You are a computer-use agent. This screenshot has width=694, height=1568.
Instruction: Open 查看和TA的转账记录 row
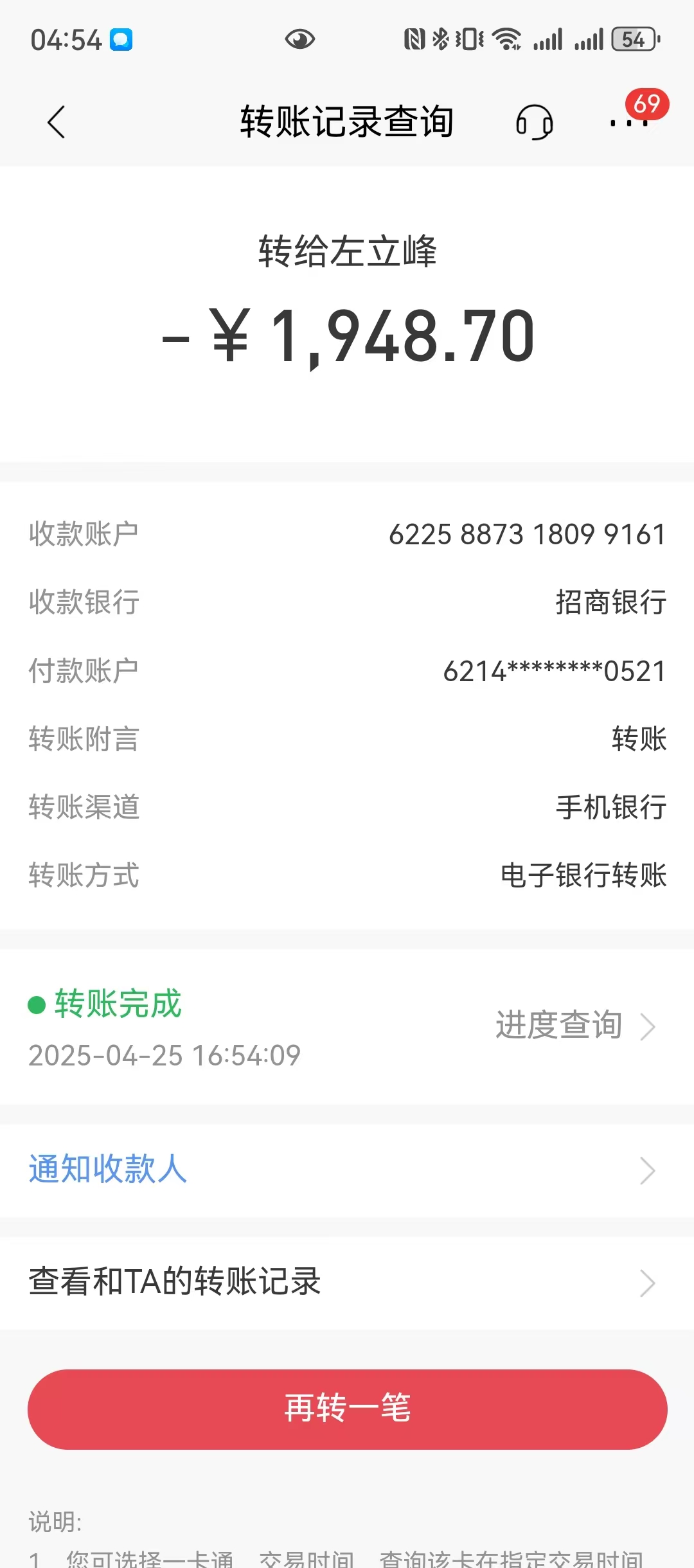click(x=347, y=1282)
